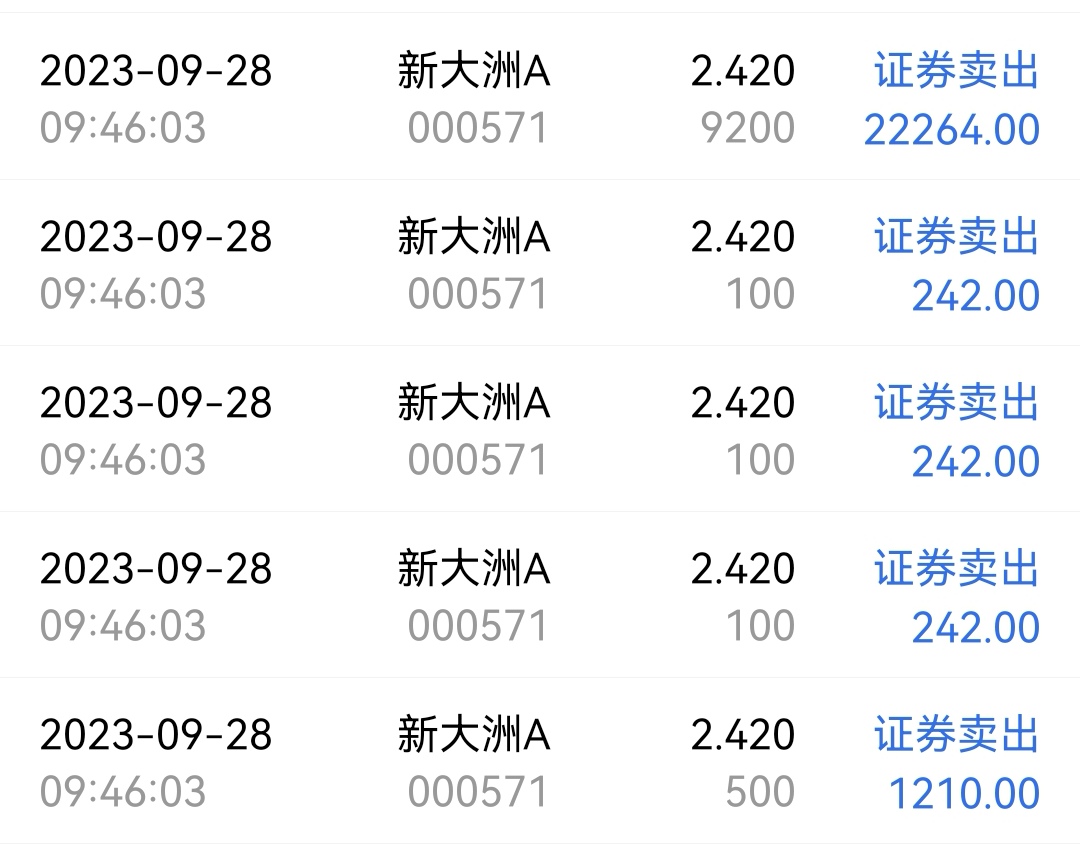Open the 9200-share sell record of 22264.00
Screen dimensions: 1080x864
(x=540, y=100)
